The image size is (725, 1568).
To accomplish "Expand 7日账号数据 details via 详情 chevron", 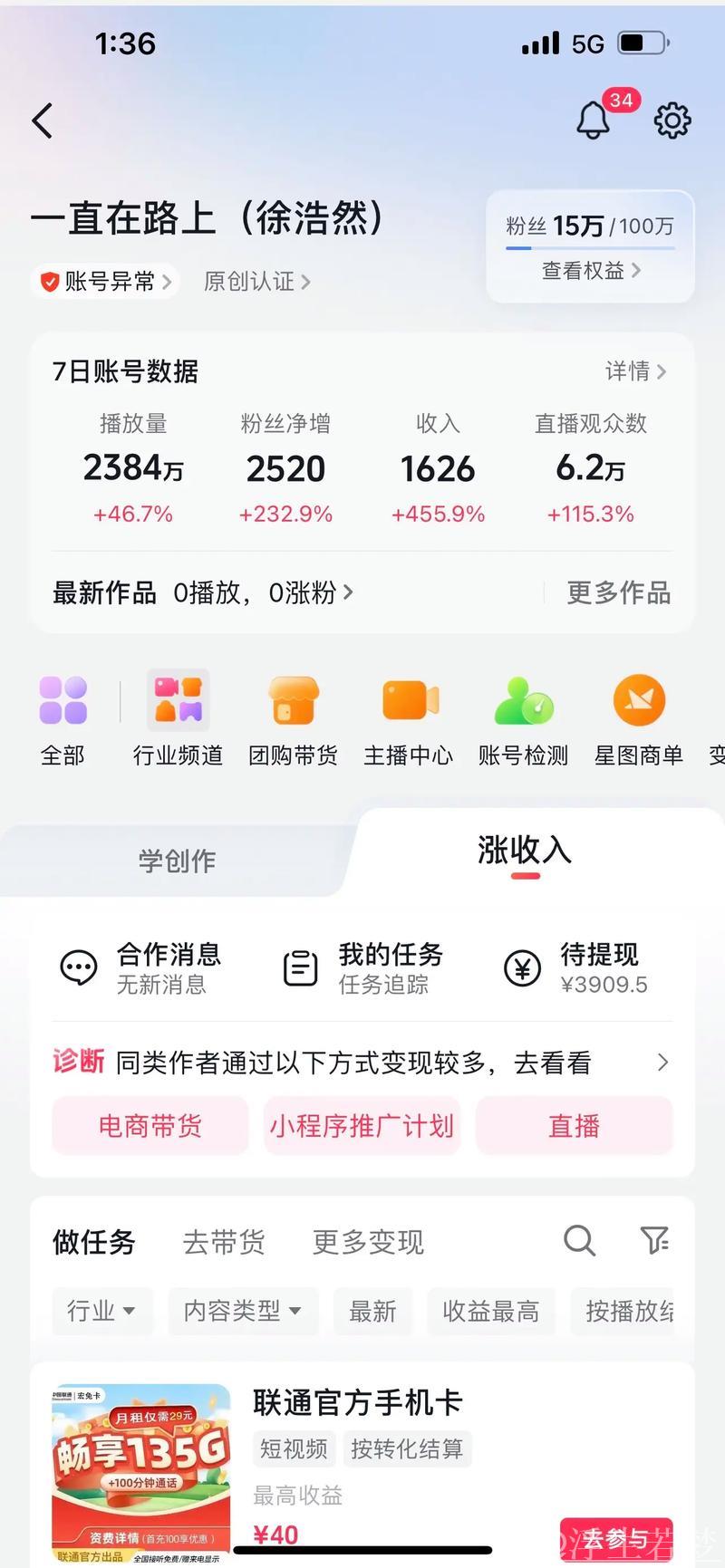I will (x=636, y=371).
